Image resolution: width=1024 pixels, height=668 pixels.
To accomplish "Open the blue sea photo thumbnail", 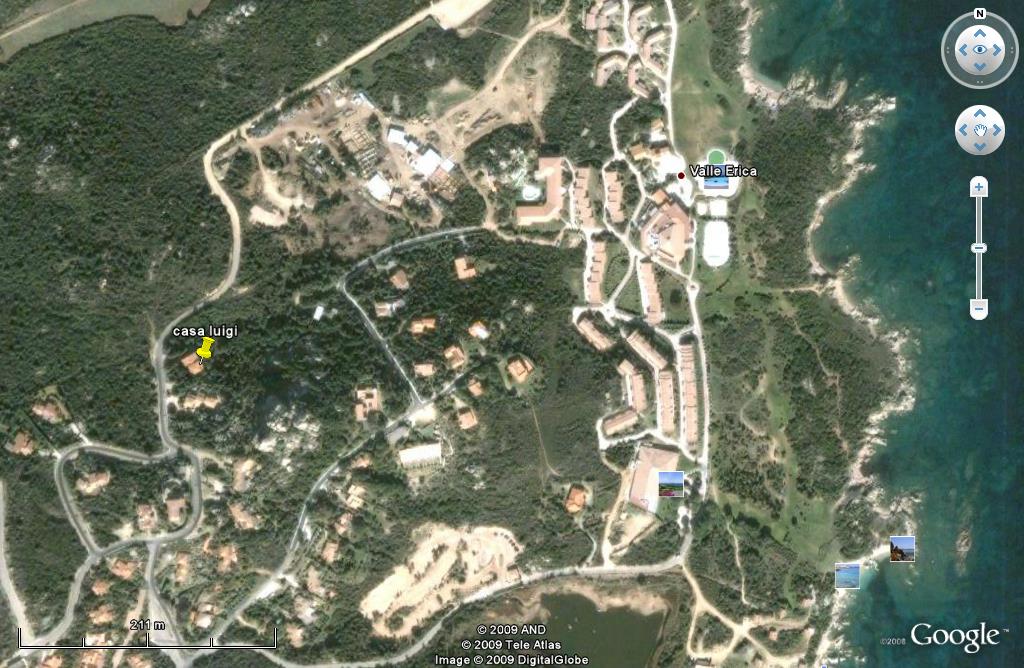I will coord(847,575).
